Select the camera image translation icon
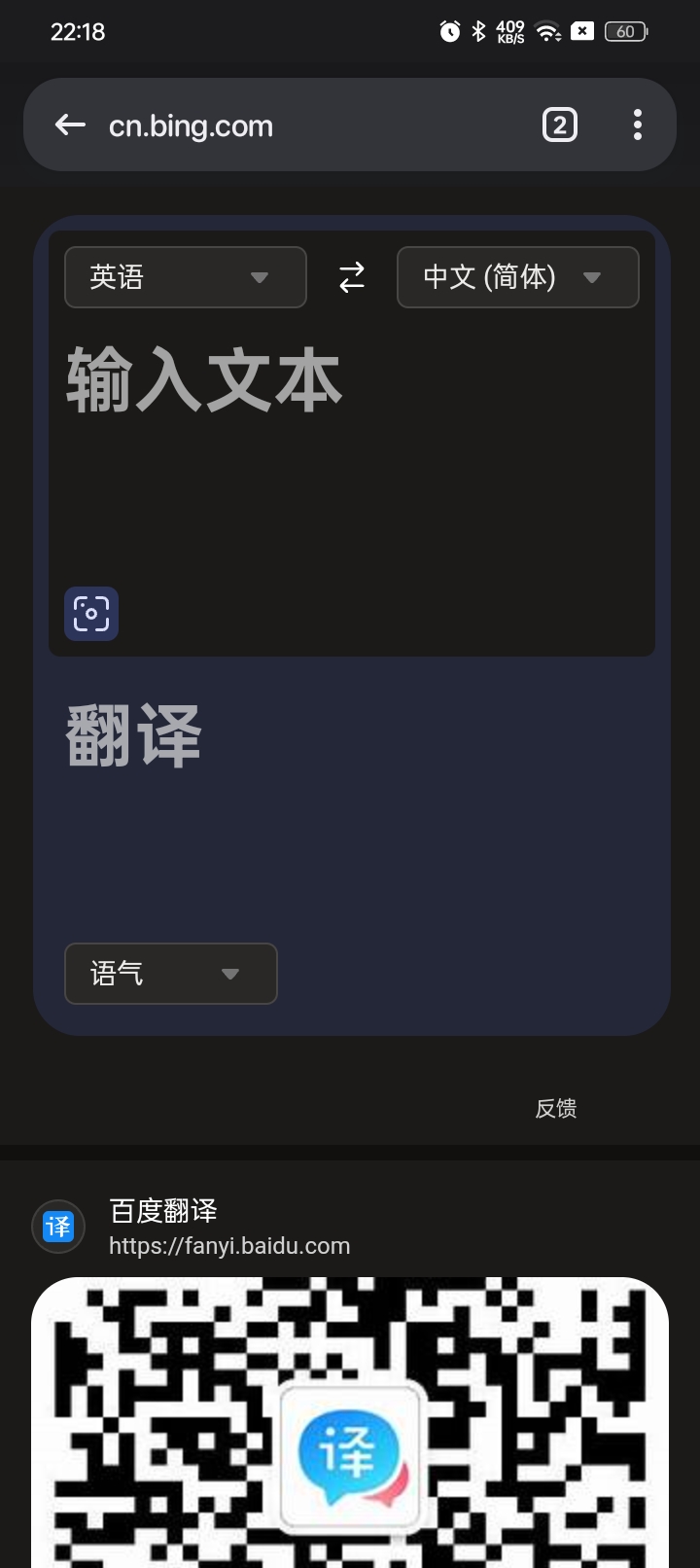Image resolution: width=700 pixels, height=1568 pixels. (x=90, y=614)
